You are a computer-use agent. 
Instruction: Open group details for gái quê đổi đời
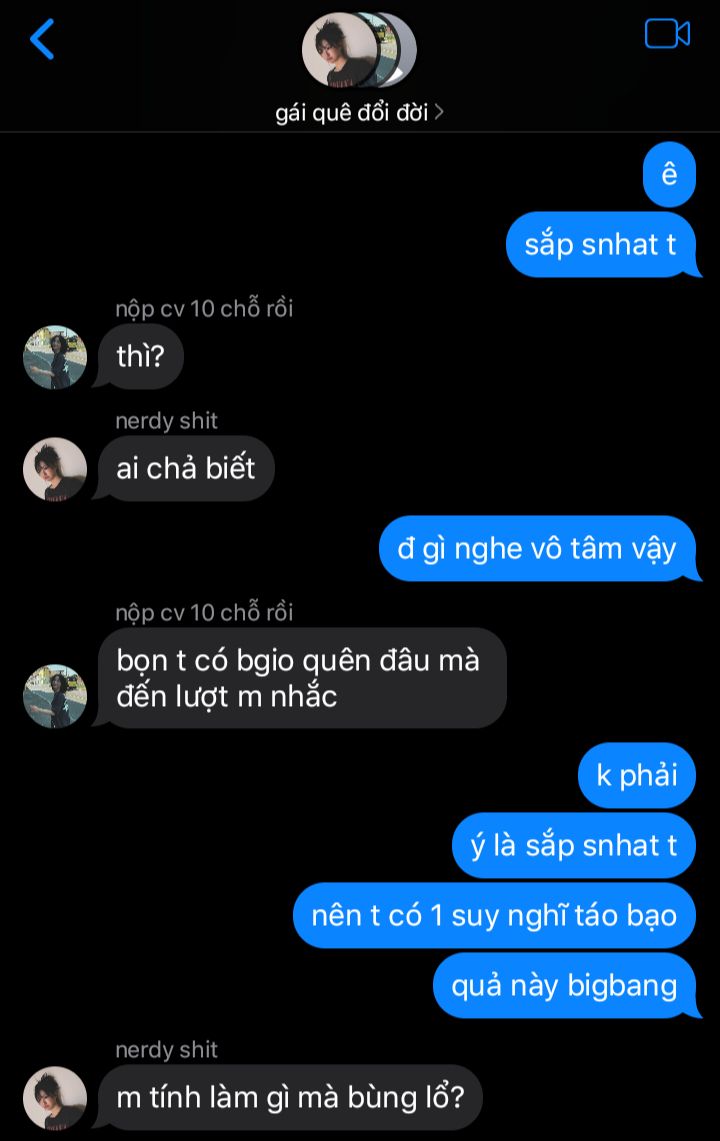click(x=359, y=112)
